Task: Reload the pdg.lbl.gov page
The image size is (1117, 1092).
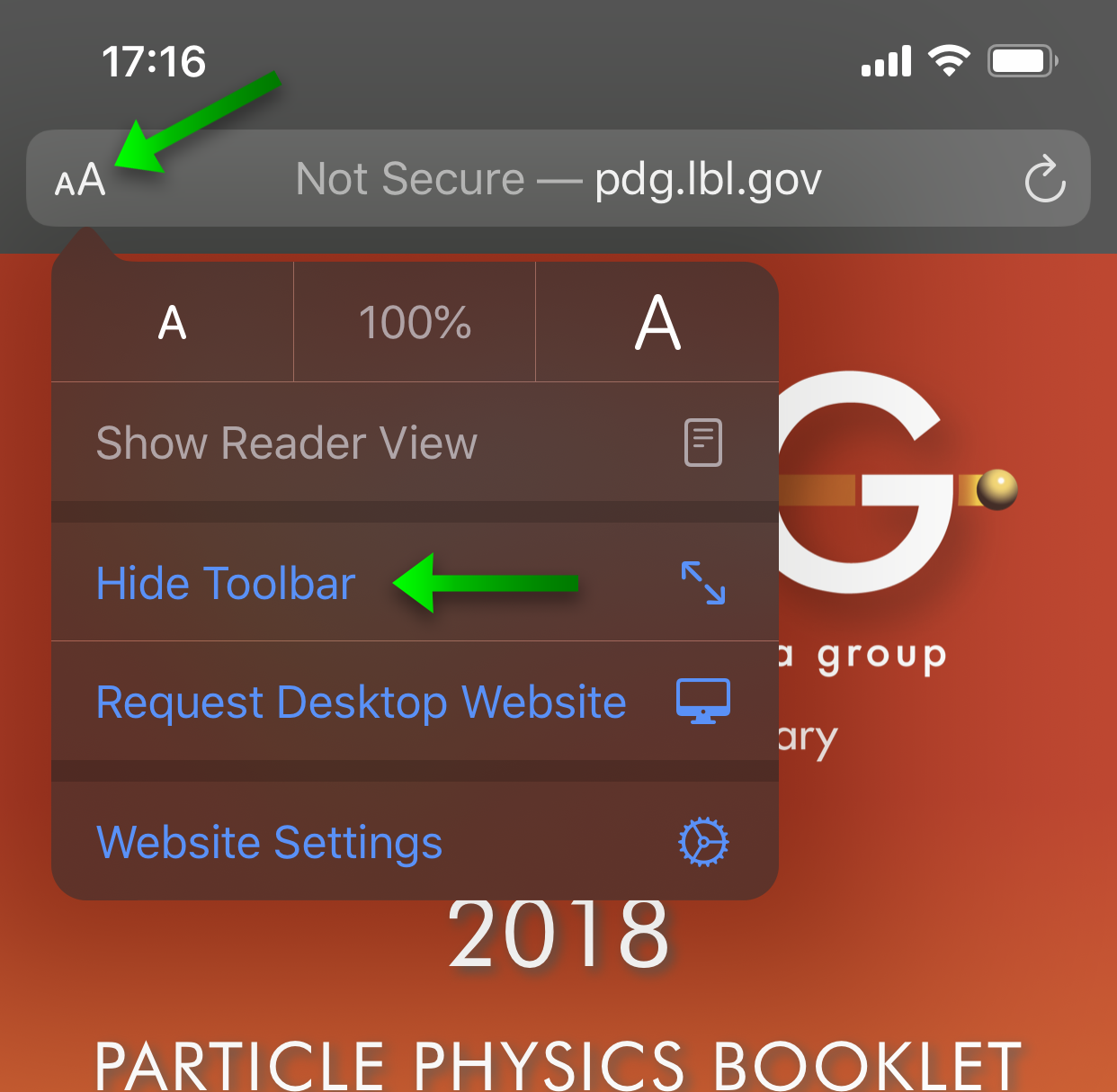Action: [x=1044, y=179]
